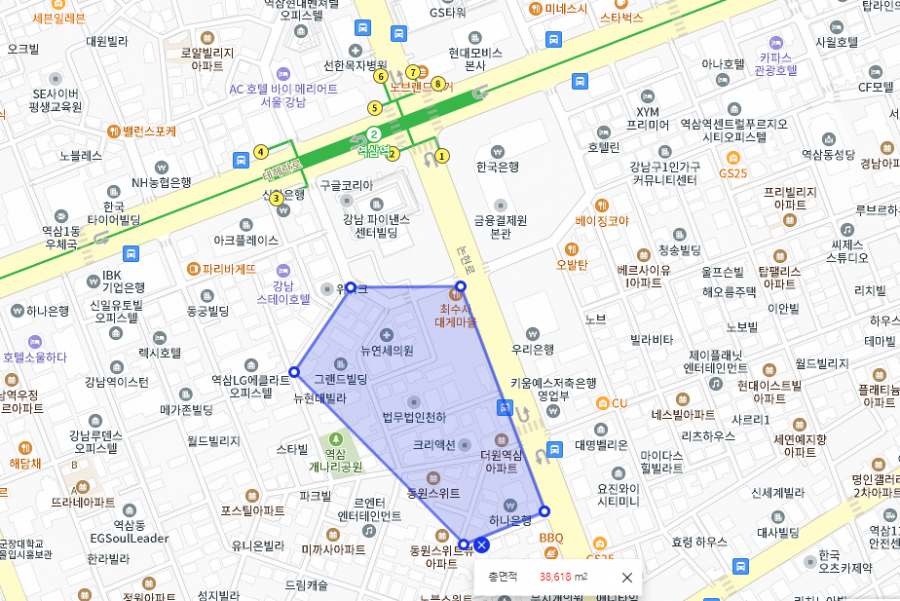Select the 선한목자병원 hospital marker
This screenshot has width=900, height=601.
point(355,50)
